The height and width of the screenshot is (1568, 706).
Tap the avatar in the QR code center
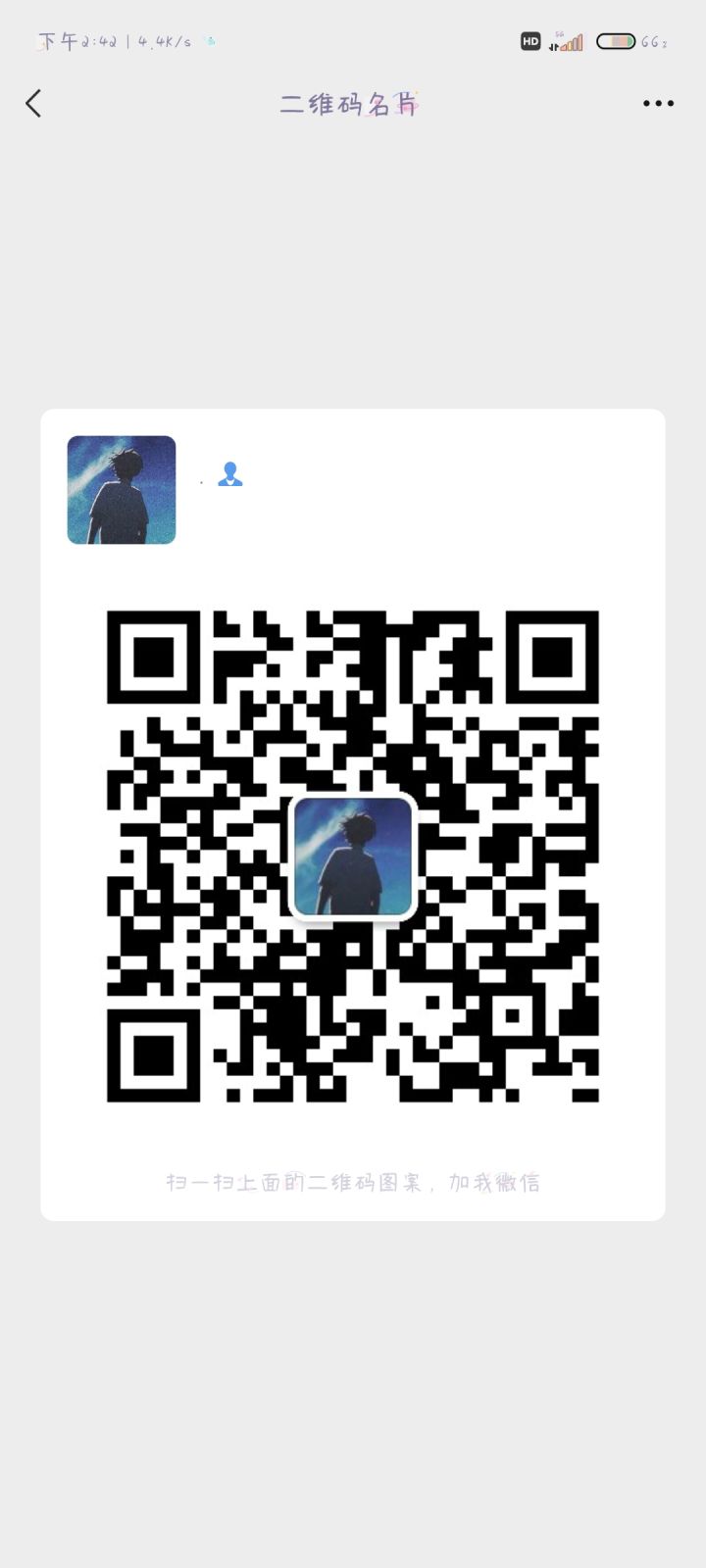tap(352, 856)
